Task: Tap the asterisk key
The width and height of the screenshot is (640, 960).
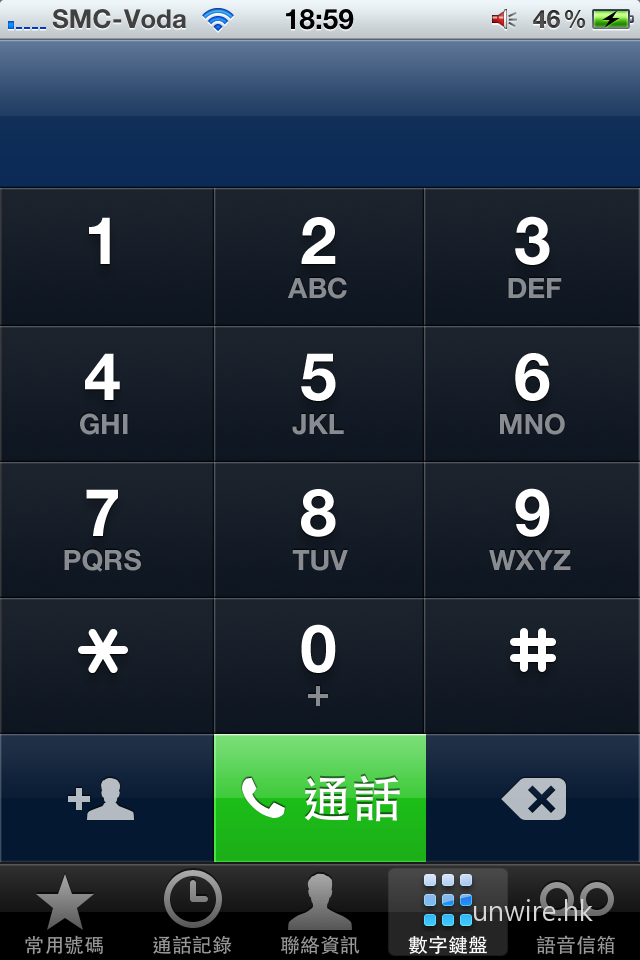Action: 106,666
